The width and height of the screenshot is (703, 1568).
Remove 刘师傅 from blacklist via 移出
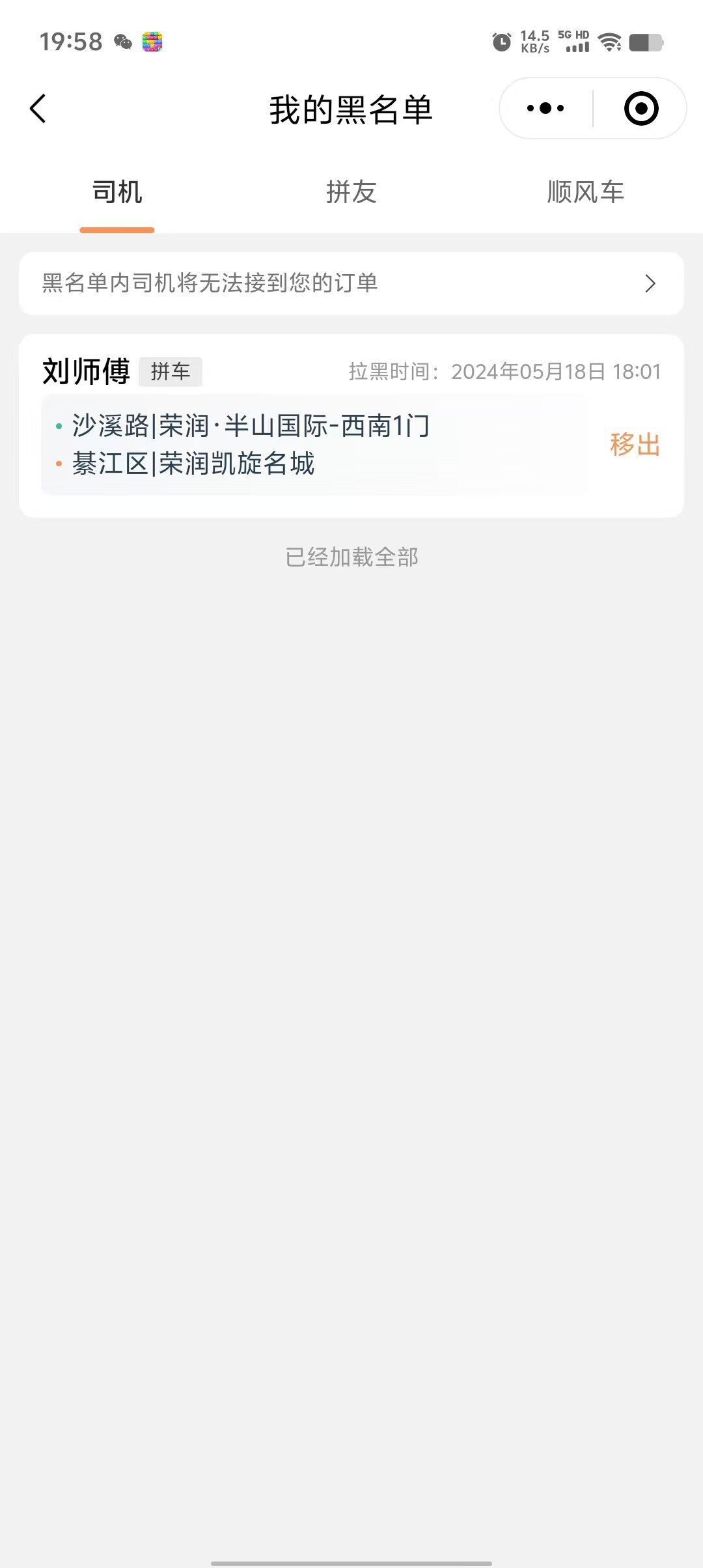click(635, 445)
